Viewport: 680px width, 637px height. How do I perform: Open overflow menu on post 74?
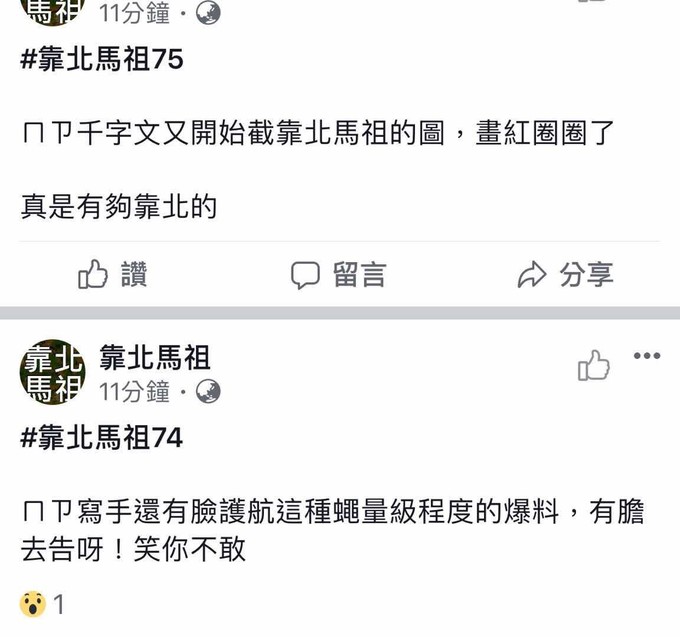coord(647,356)
